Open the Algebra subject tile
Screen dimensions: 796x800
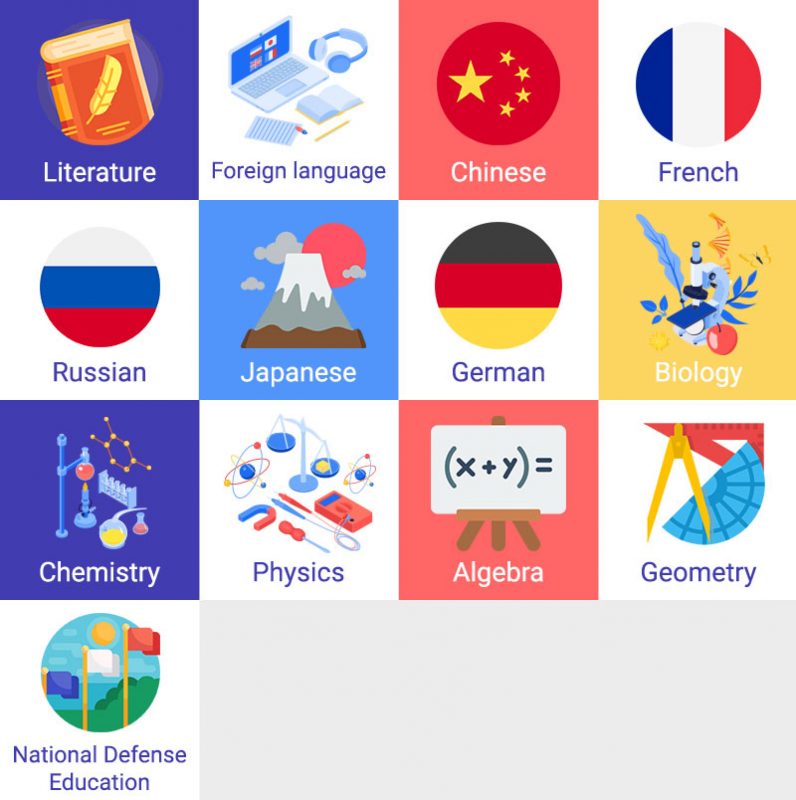(x=498, y=500)
